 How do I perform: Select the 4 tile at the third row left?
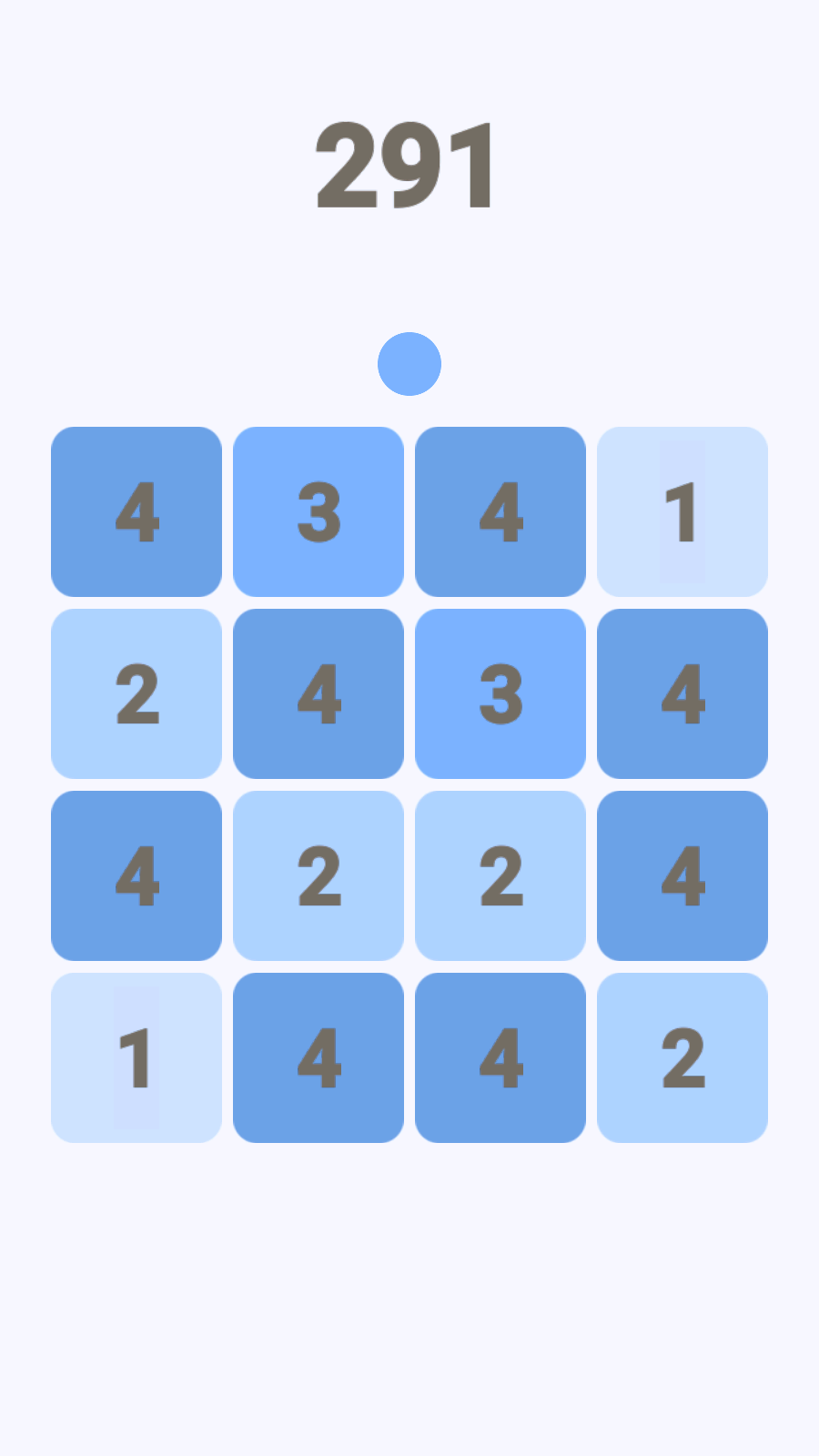[x=136, y=875]
